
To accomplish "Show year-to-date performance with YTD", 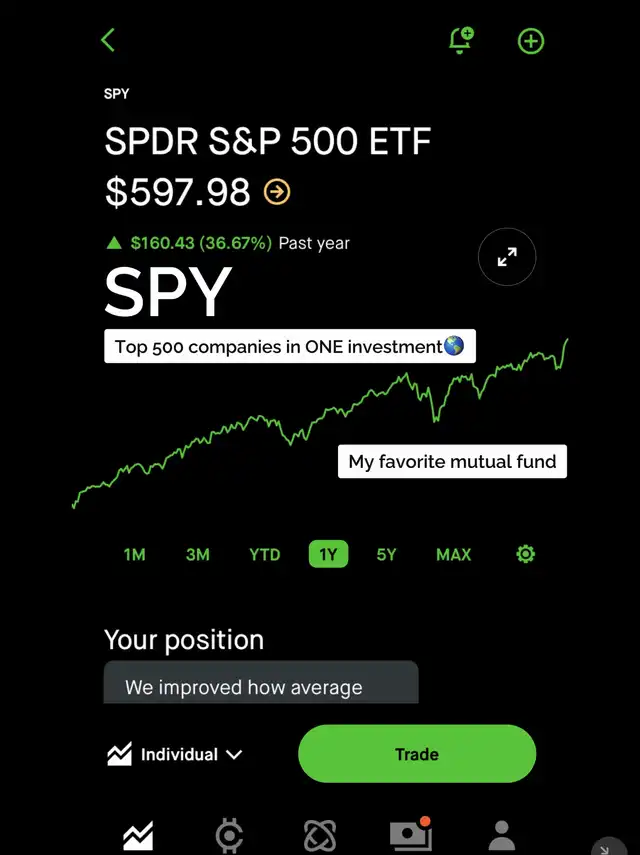I will click(x=265, y=554).
